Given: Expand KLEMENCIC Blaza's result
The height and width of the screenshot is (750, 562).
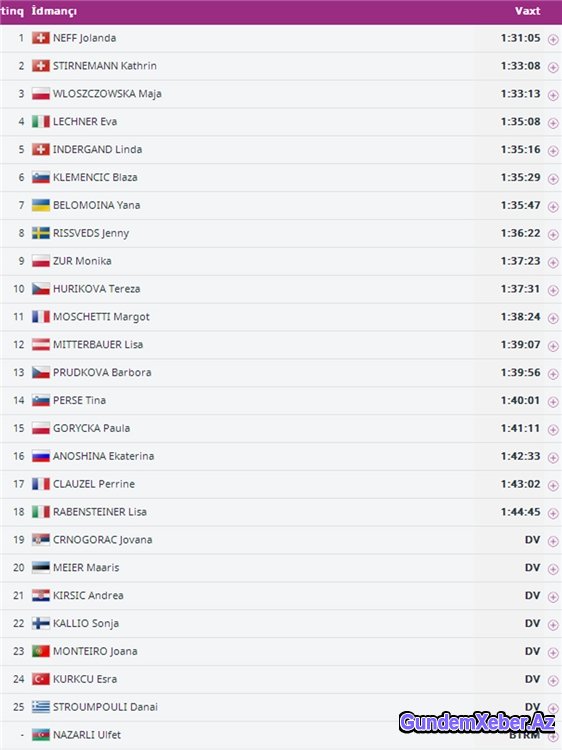Looking at the screenshot, I should (x=553, y=179).
